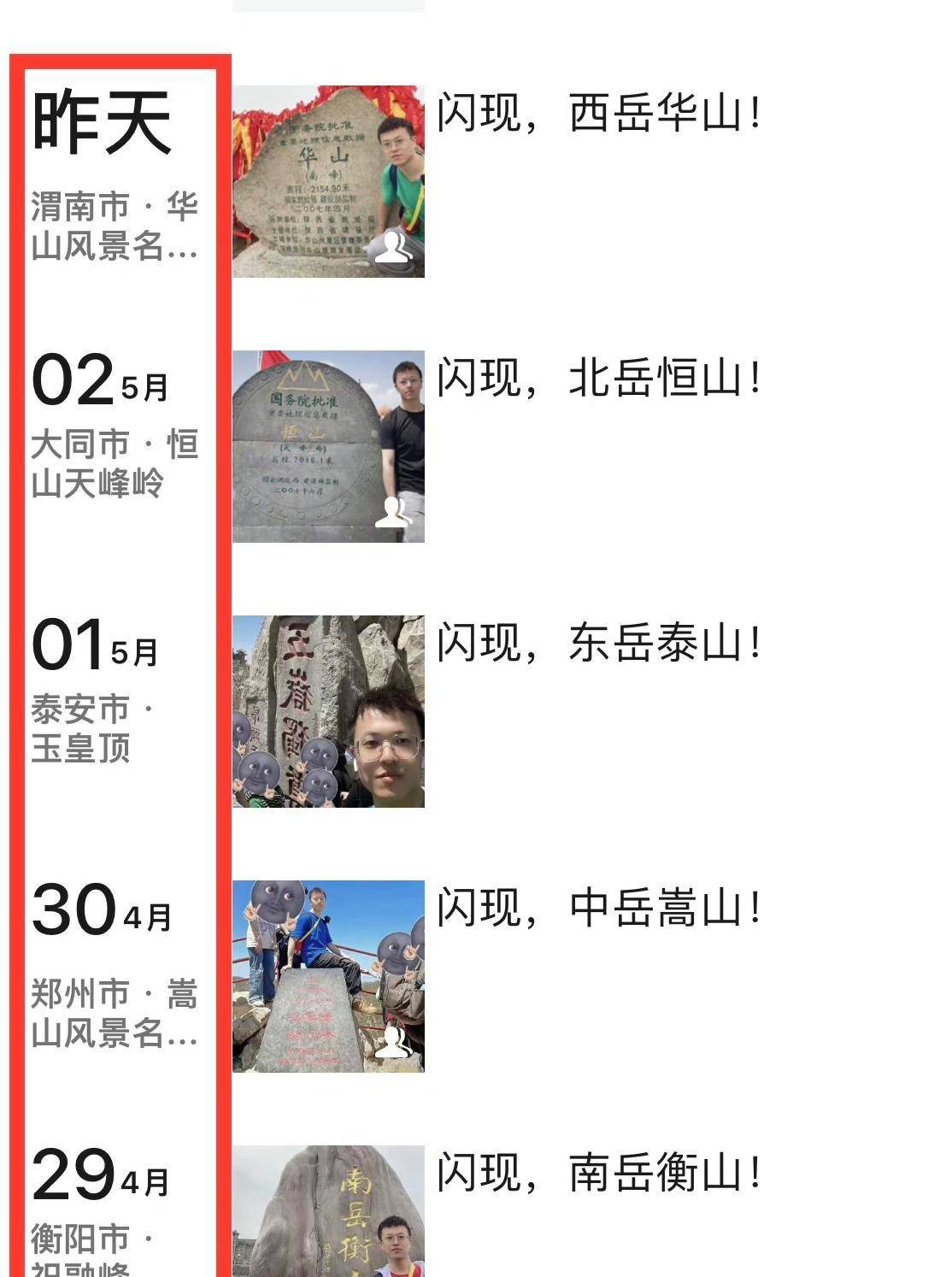
Task: Open the 西岳华山 post photo
Action: click(x=328, y=181)
